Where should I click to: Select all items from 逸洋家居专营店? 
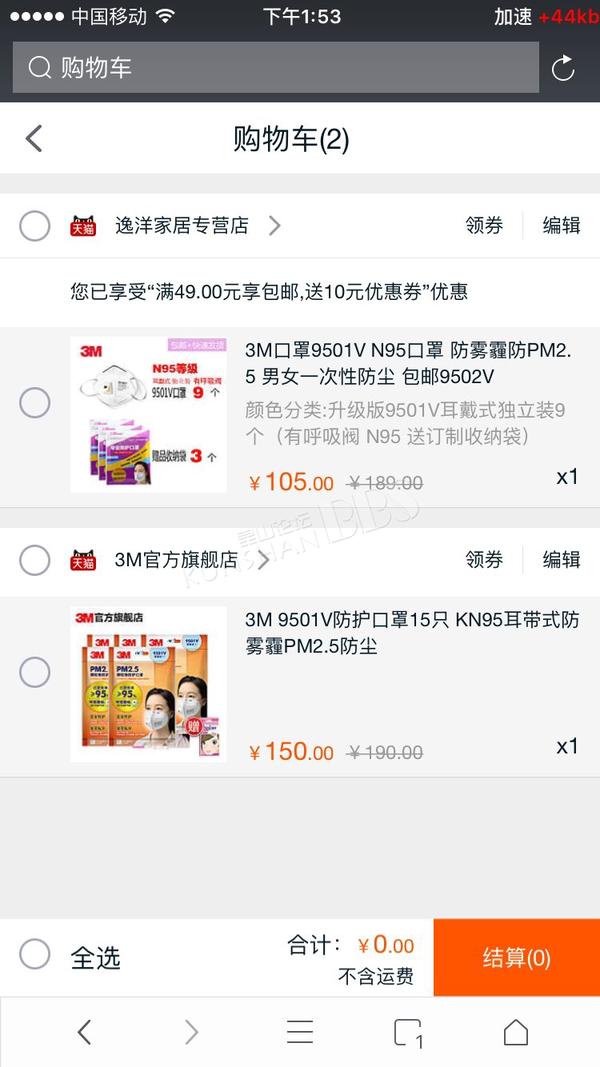coord(35,226)
